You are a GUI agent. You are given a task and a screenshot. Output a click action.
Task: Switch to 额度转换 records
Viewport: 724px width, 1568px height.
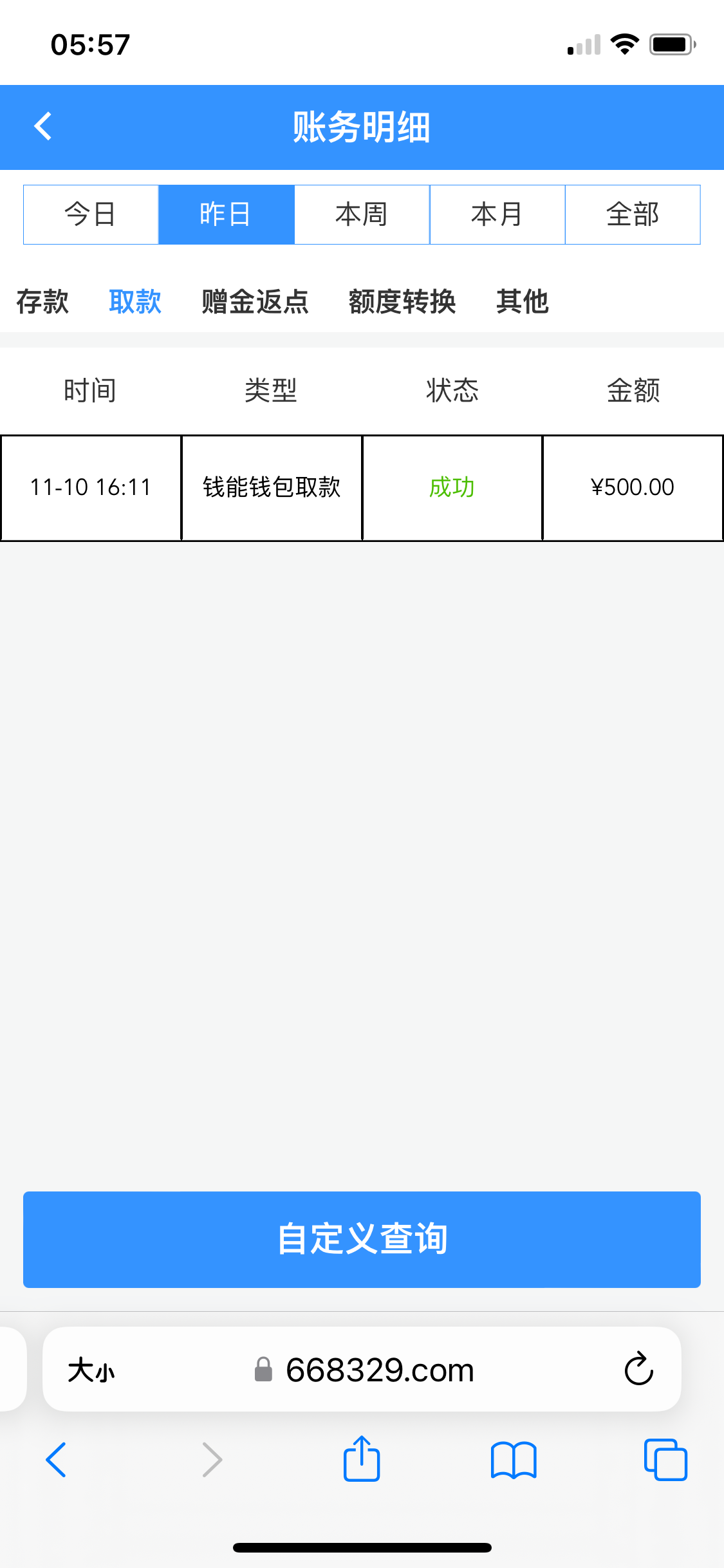(x=402, y=301)
